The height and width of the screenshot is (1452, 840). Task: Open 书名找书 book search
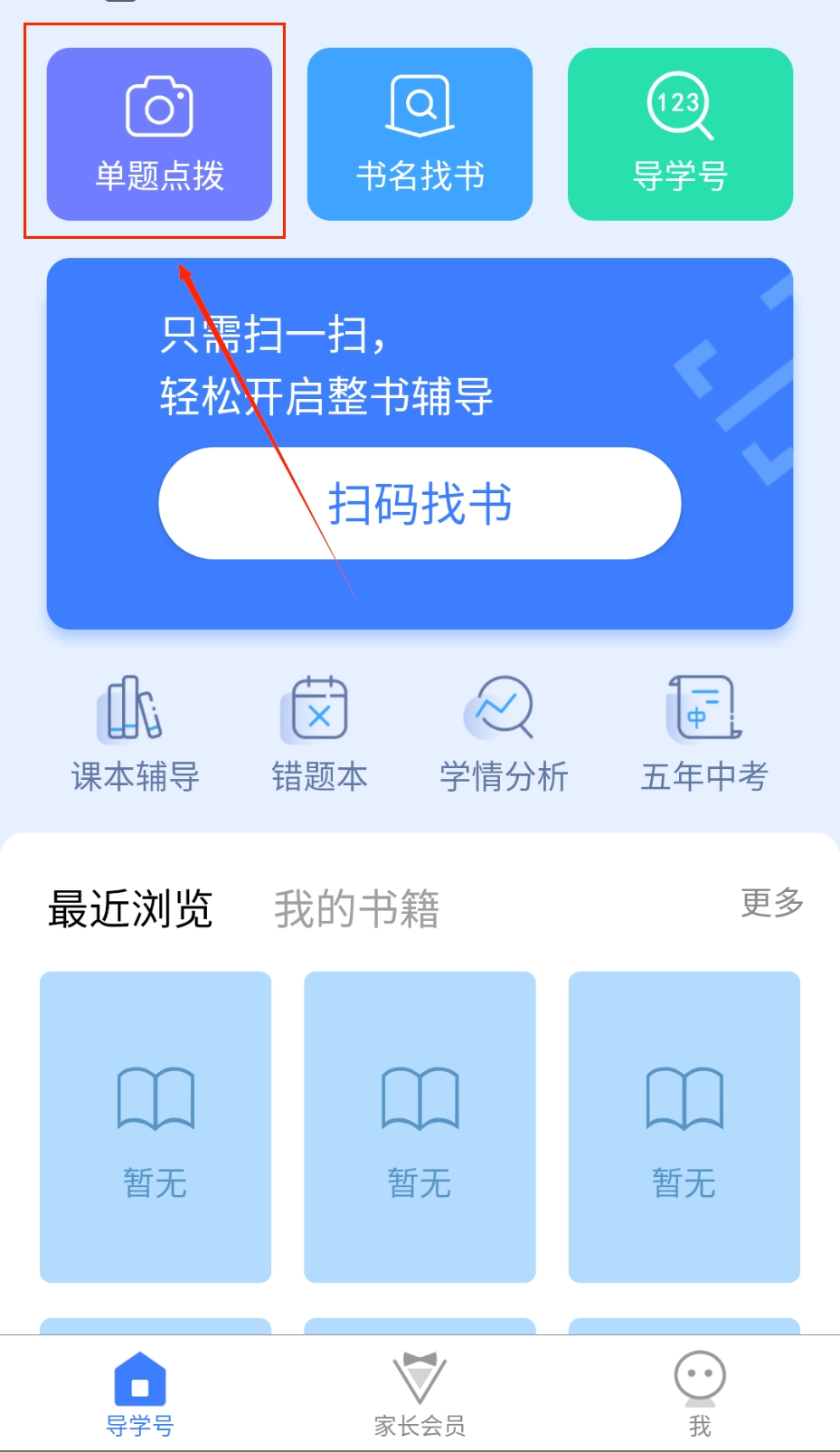coord(420,134)
